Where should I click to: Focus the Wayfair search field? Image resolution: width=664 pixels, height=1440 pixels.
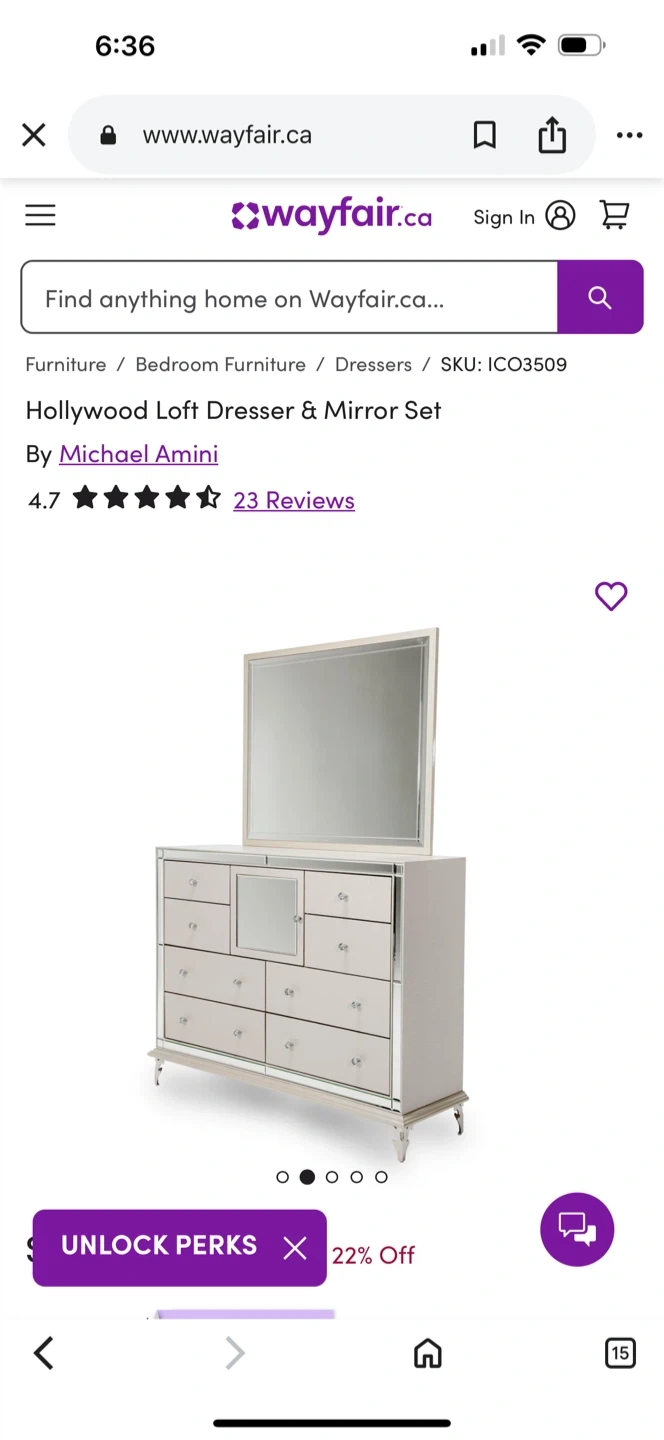pyautogui.click(x=289, y=297)
